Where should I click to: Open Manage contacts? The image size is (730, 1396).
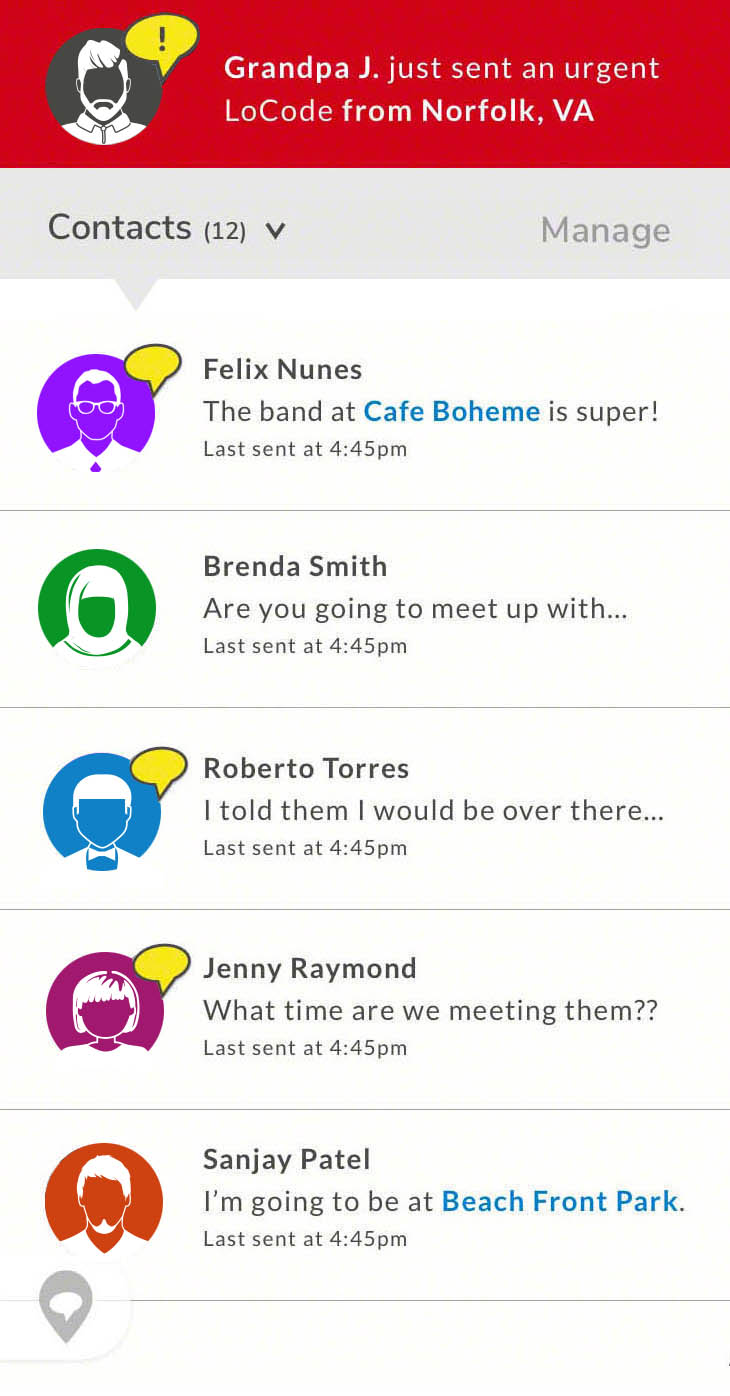(605, 230)
